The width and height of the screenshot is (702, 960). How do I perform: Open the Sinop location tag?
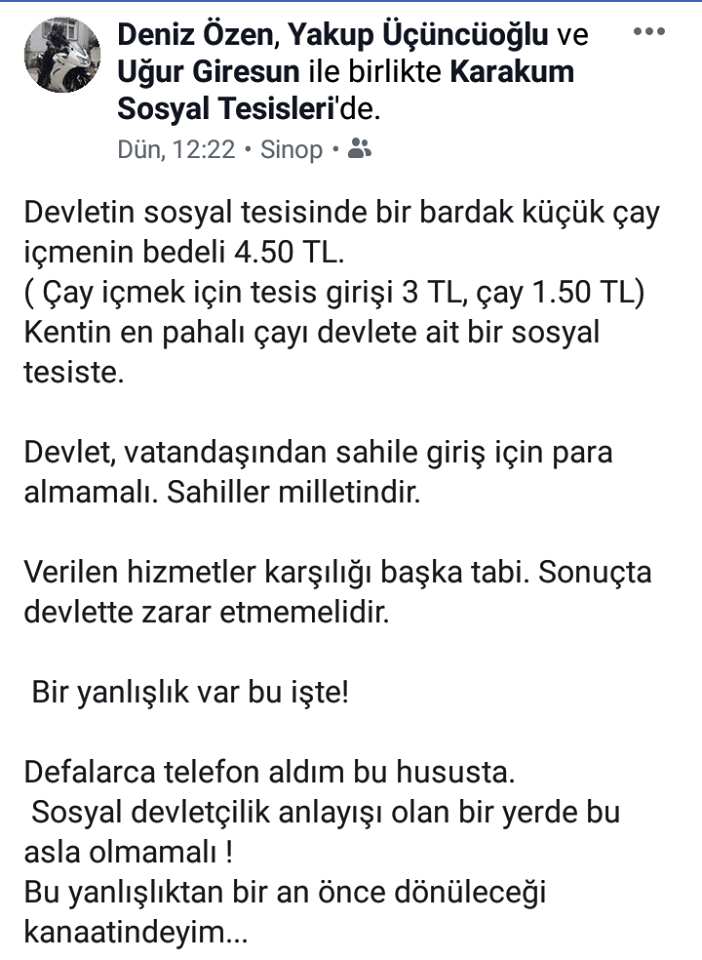click(x=291, y=150)
